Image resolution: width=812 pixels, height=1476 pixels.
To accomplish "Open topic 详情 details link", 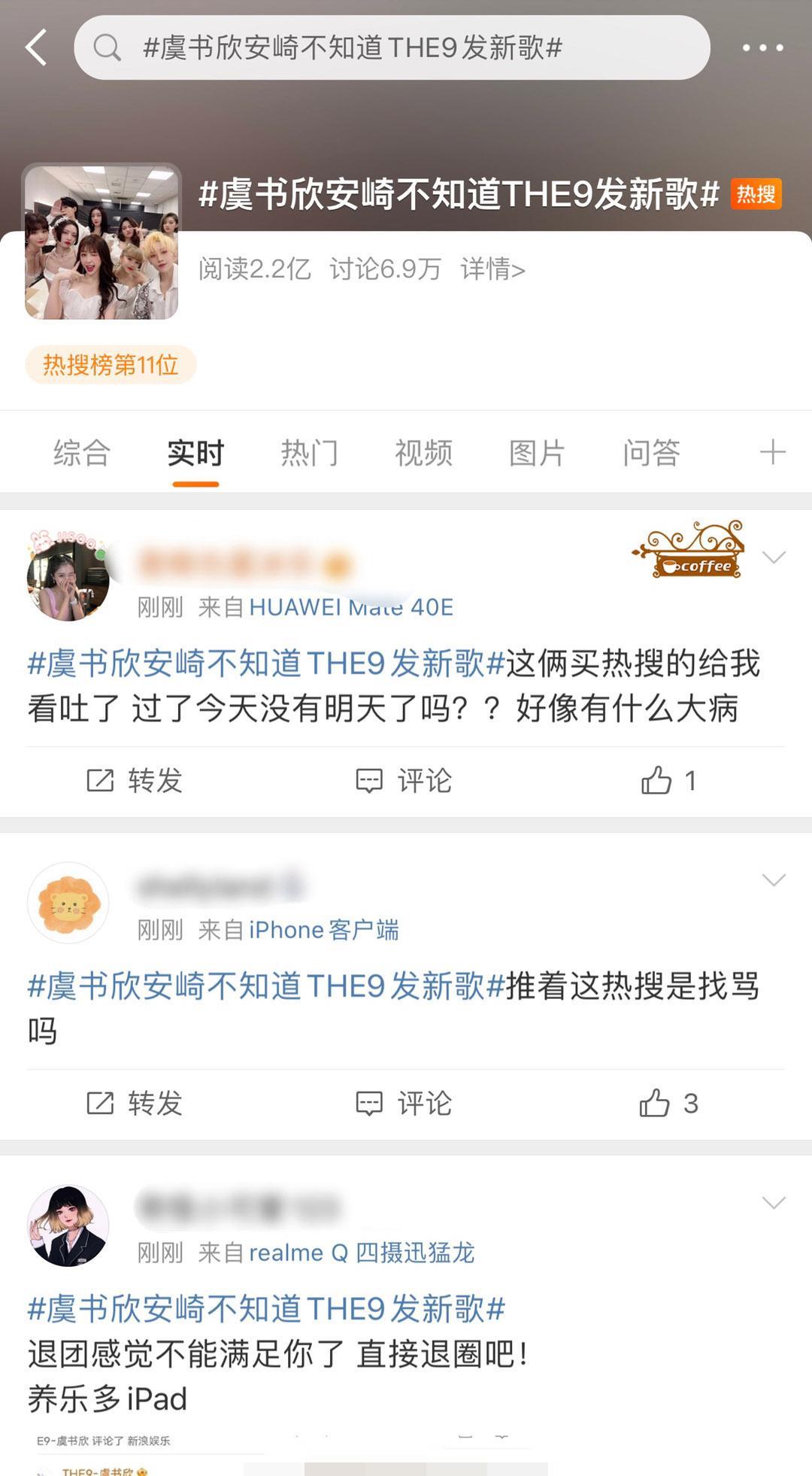I will point(492,269).
